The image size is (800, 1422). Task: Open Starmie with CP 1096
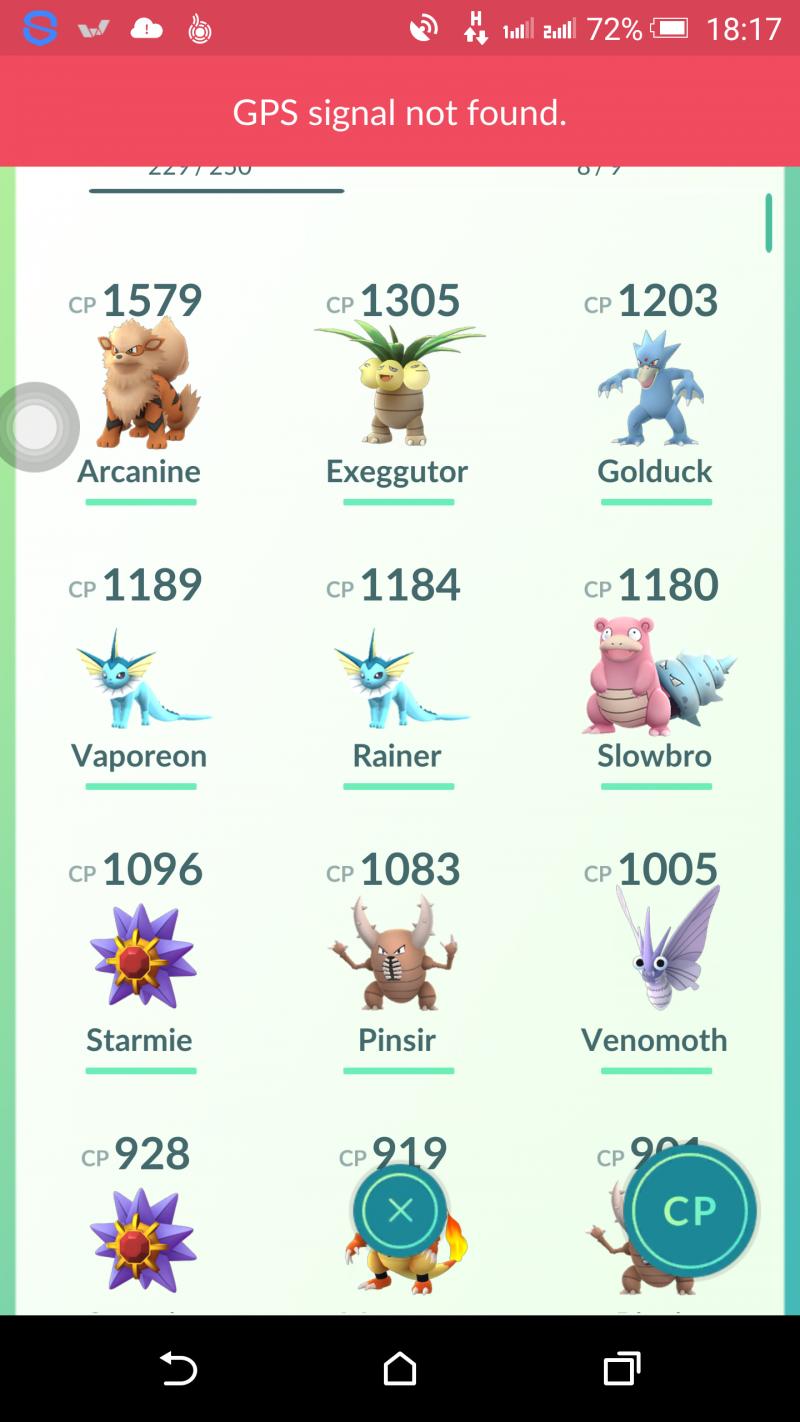[139, 960]
